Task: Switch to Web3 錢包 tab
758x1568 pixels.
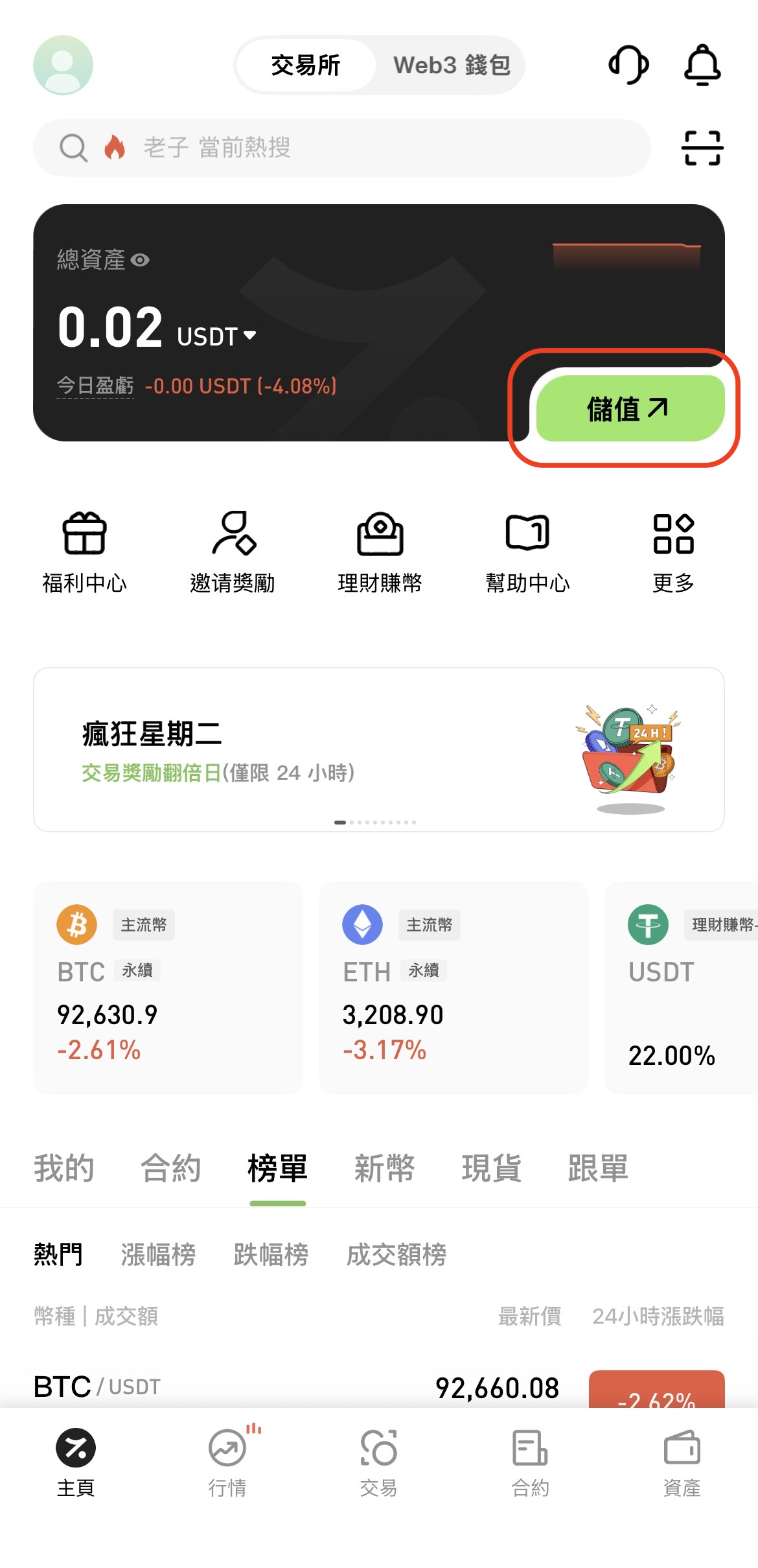Action: [451, 65]
